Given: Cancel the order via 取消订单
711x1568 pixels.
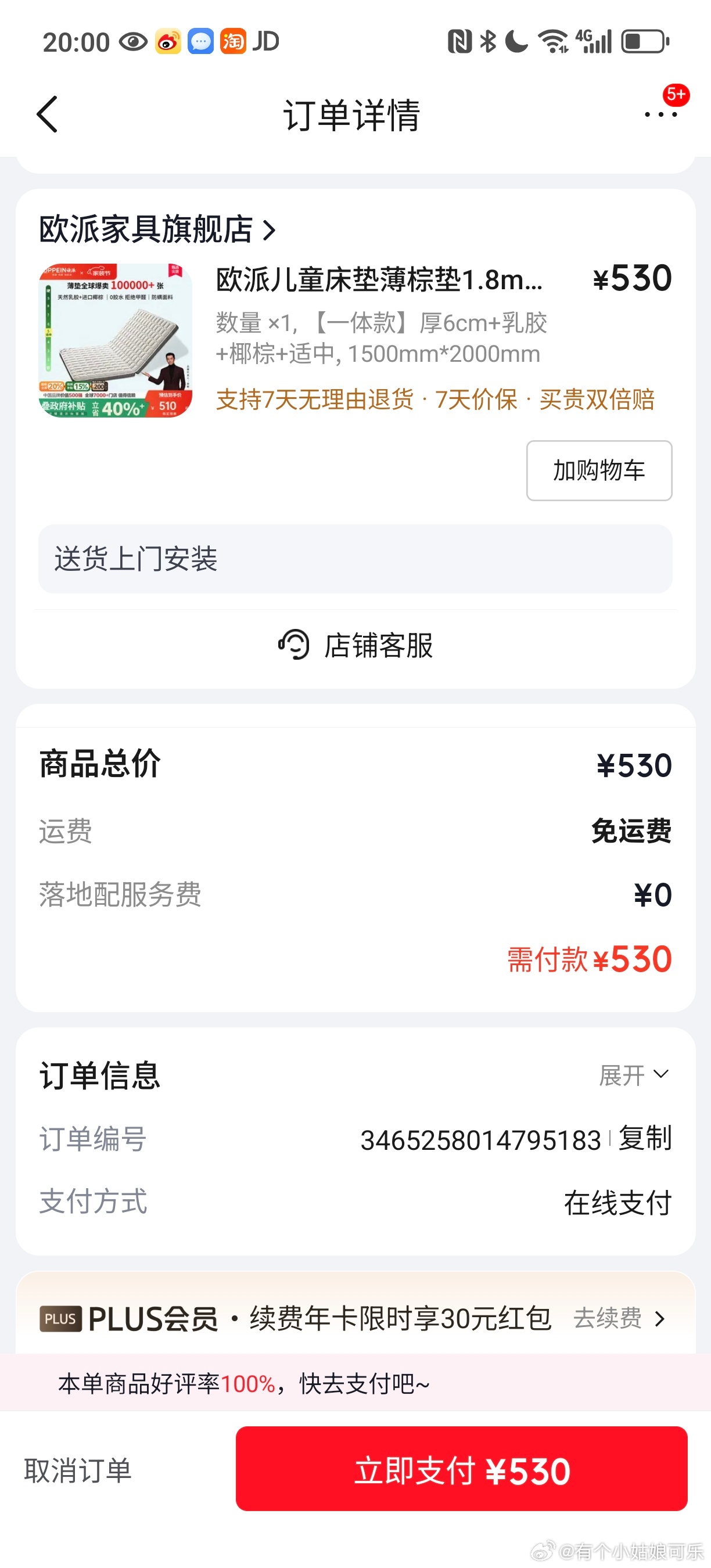Looking at the screenshot, I should click(78, 1470).
